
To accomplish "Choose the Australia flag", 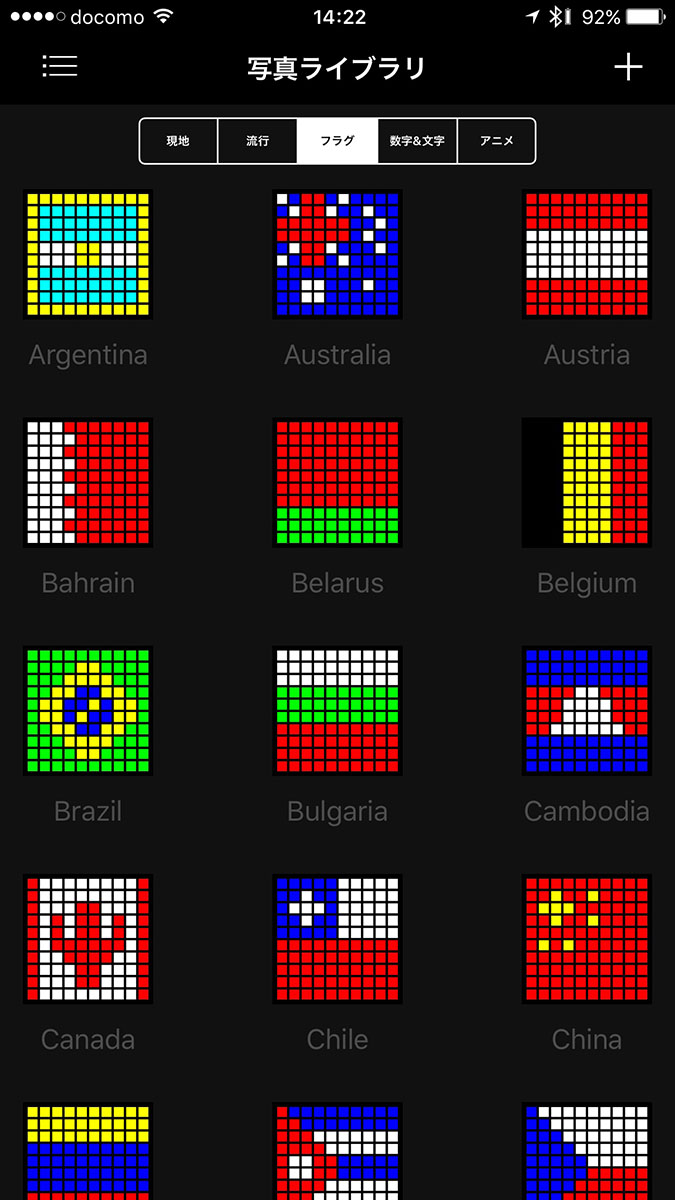I will coord(337,255).
